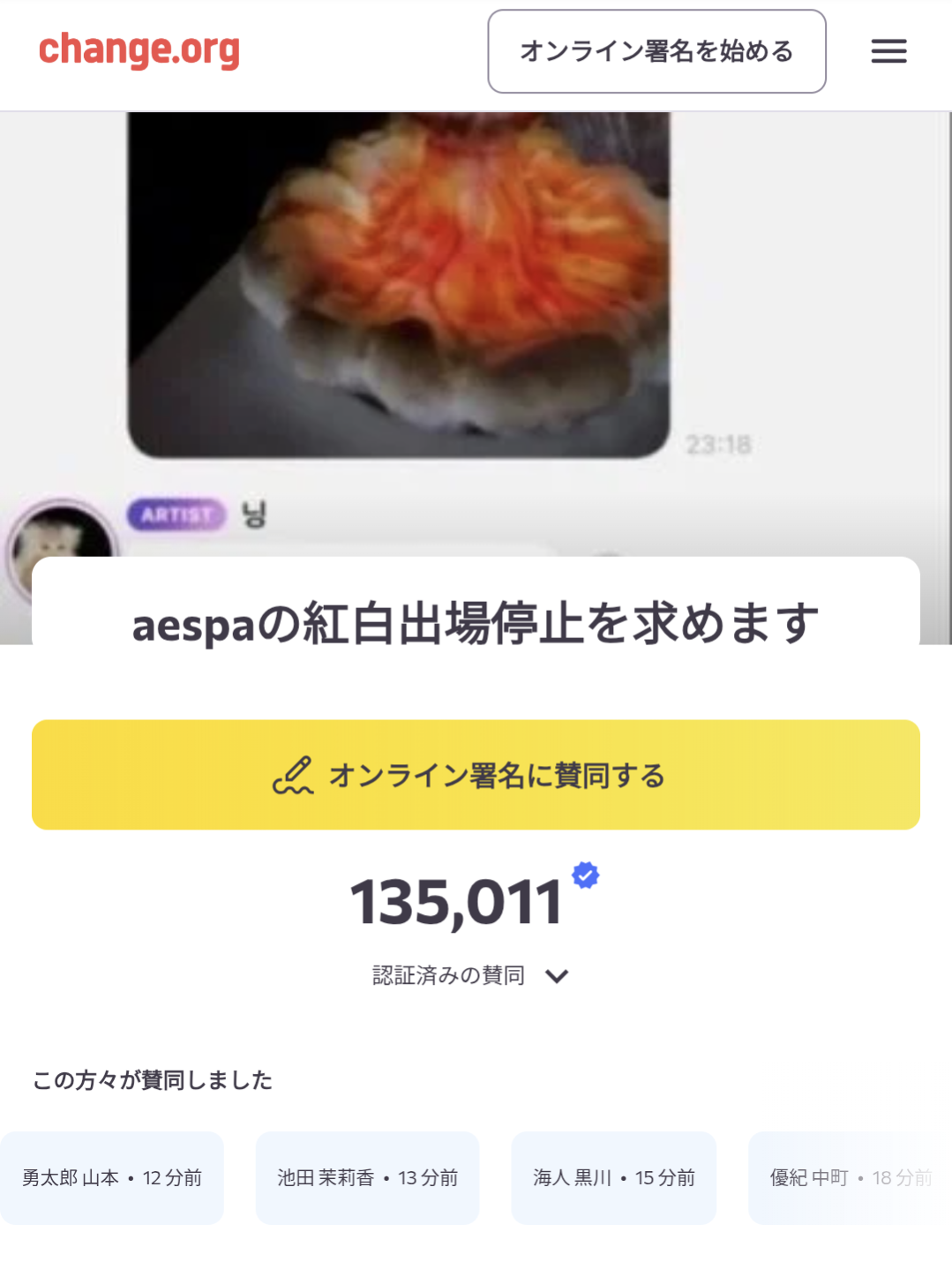The height and width of the screenshot is (1262, 952).
Task: Open the hamburger menu
Action: click(888, 51)
